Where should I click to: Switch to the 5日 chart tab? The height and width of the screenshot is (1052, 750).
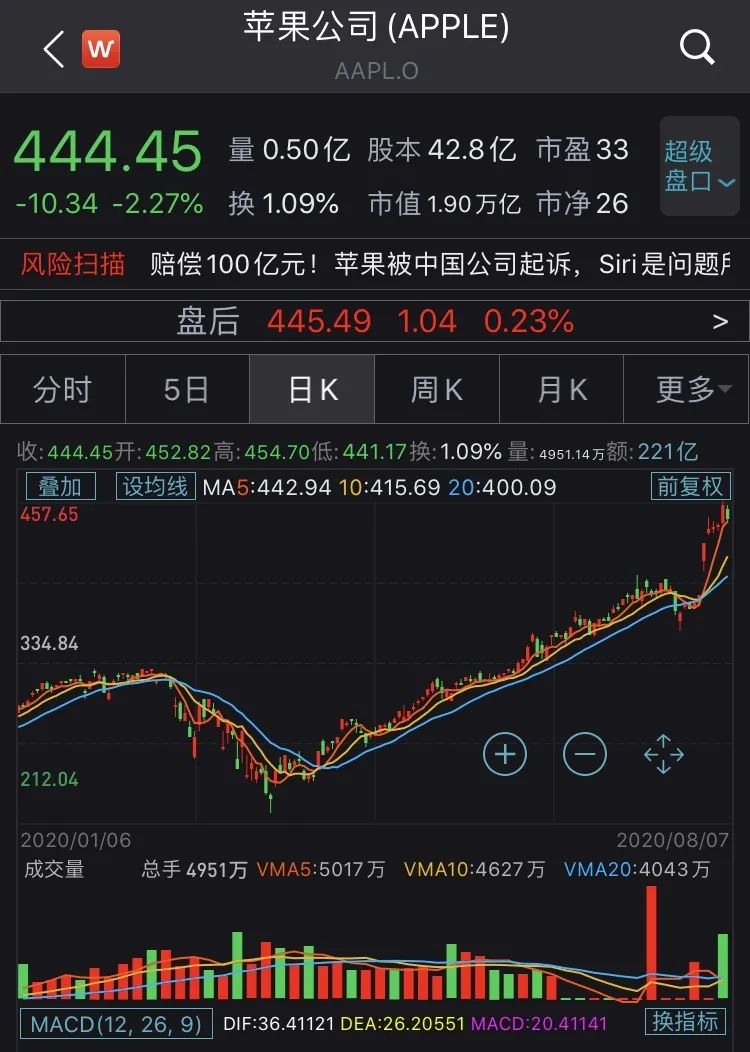click(x=187, y=389)
